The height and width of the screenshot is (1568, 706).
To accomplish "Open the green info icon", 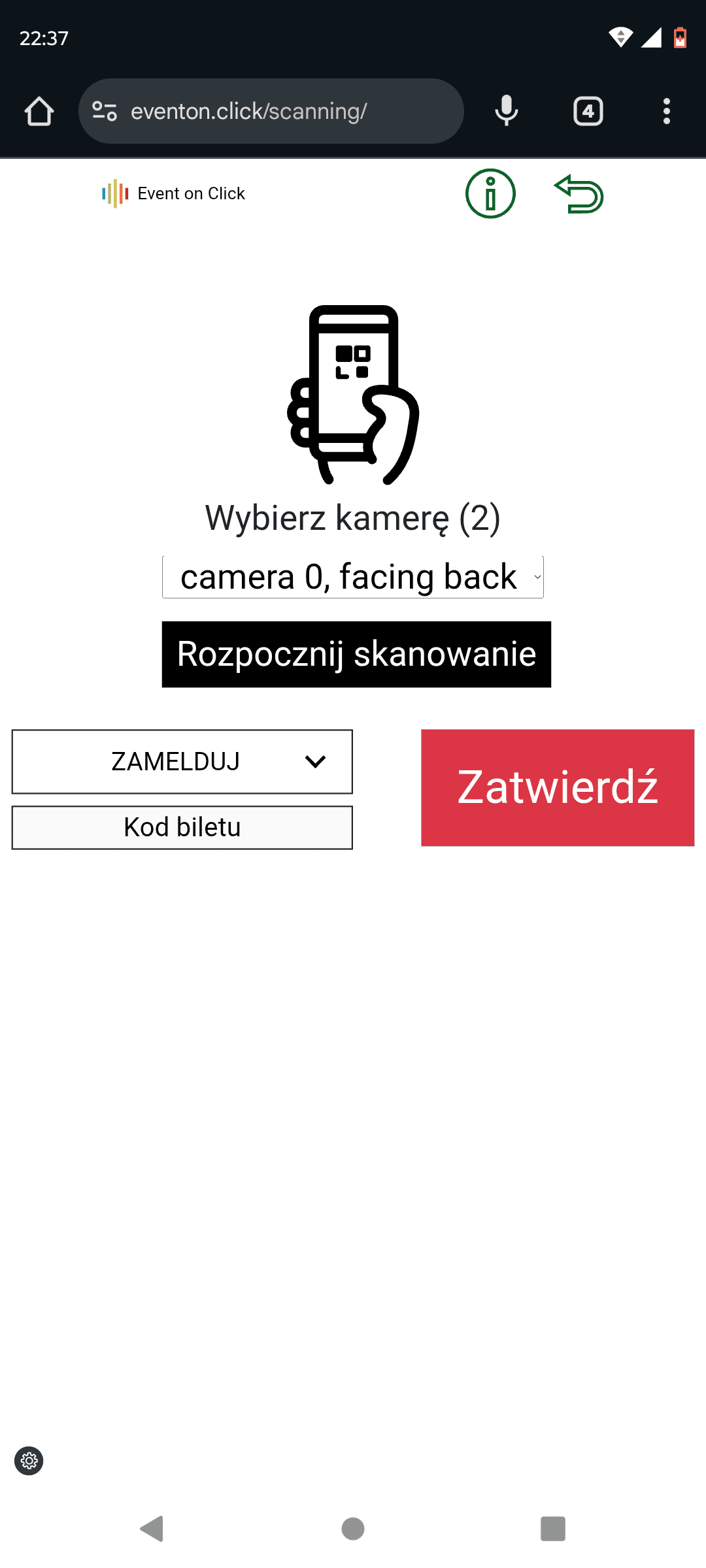I will 490,194.
